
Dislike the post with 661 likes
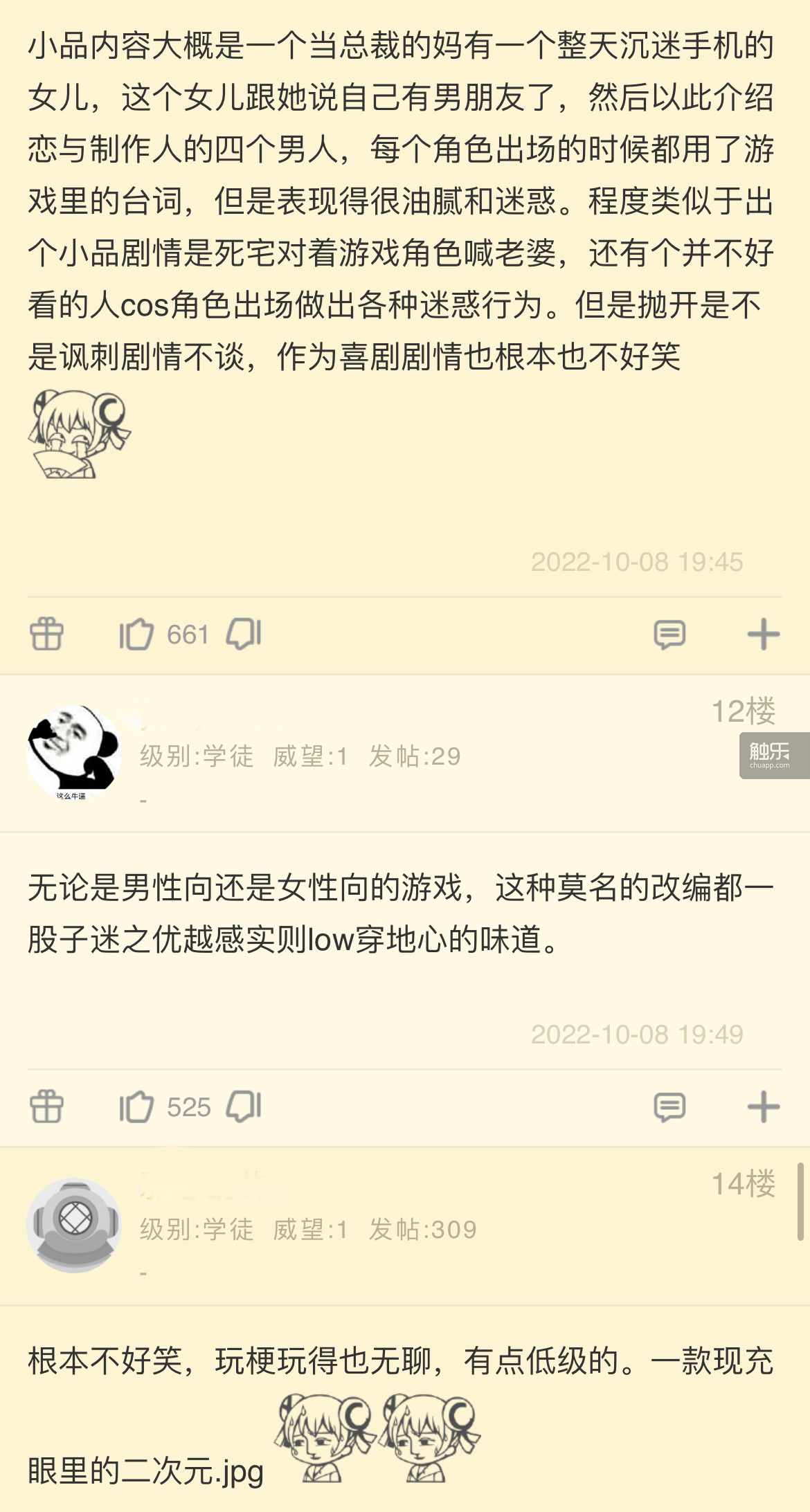244,634
